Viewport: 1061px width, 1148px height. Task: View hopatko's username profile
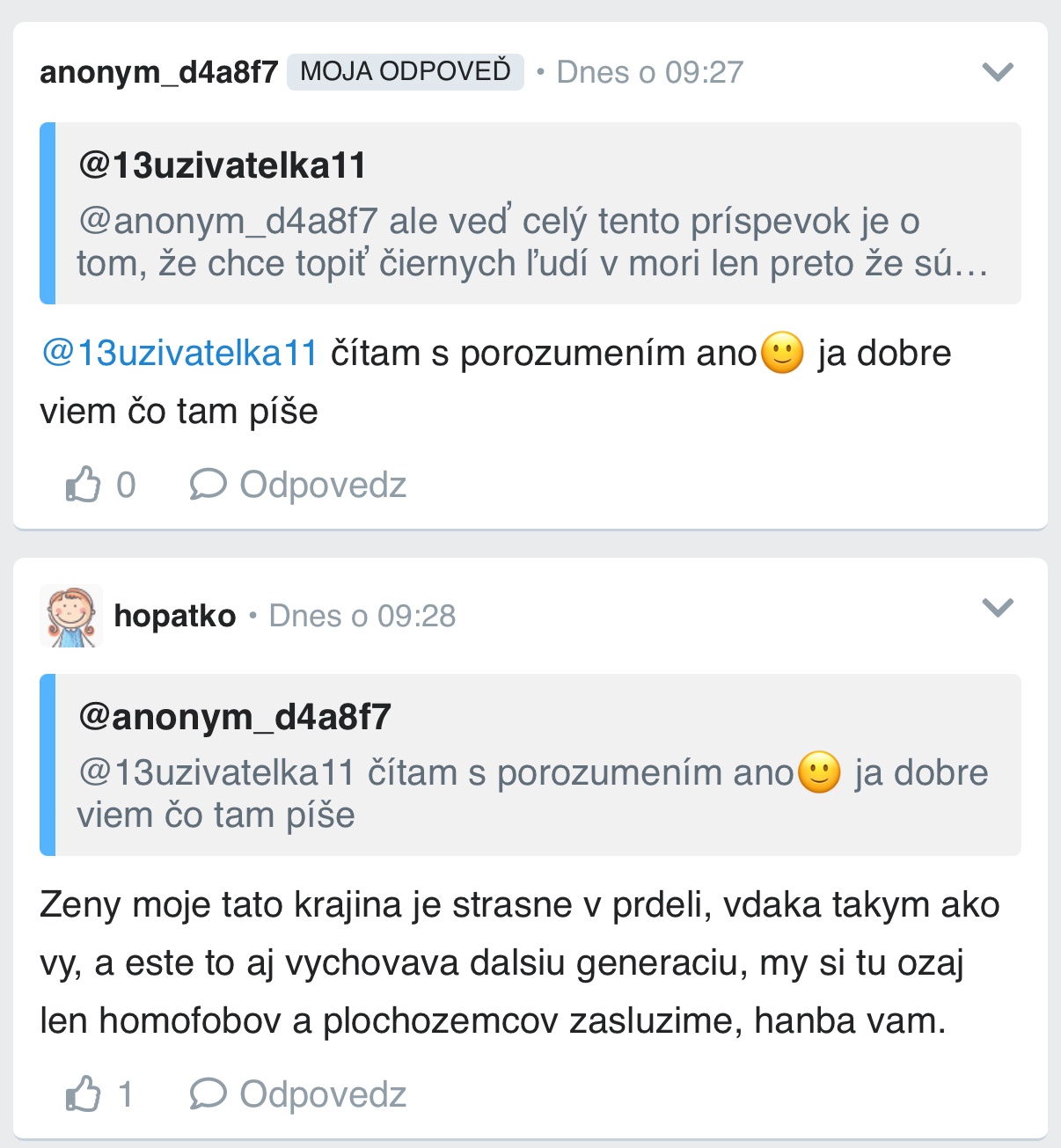coord(175,616)
